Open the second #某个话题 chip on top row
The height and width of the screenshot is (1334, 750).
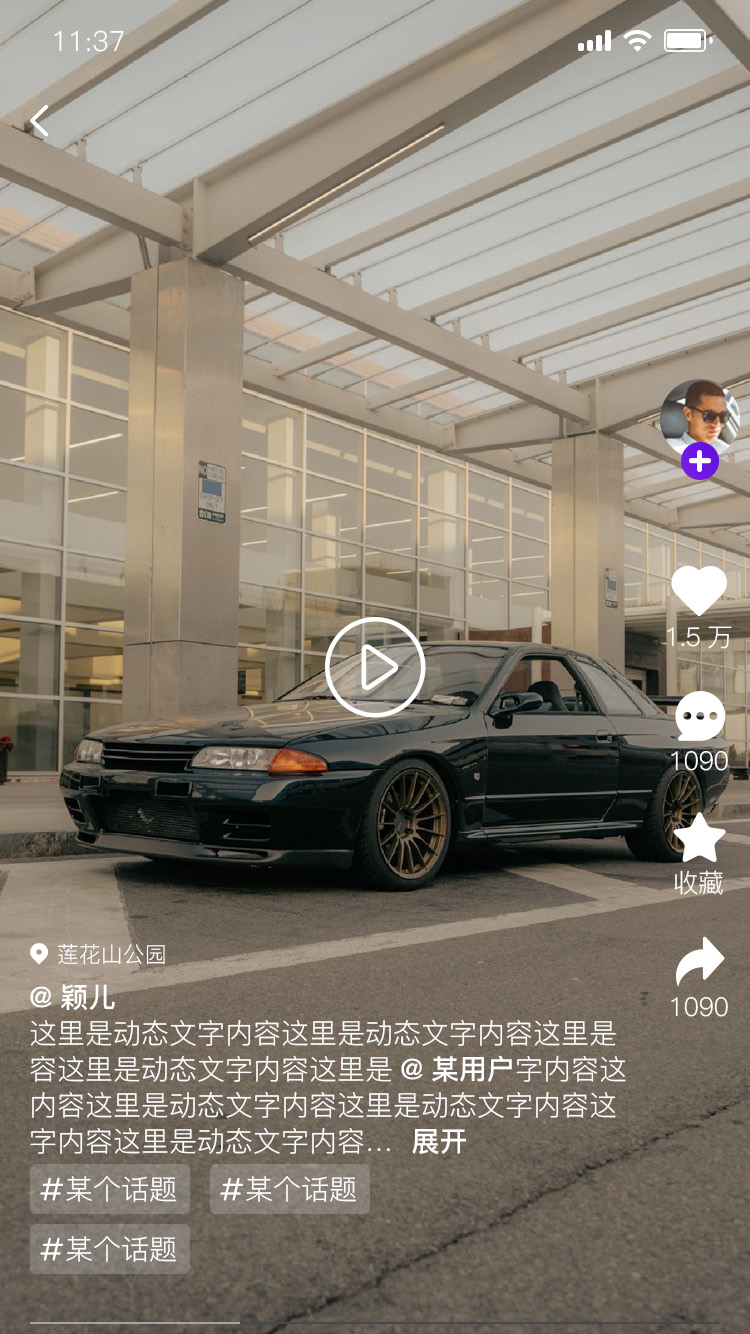pos(289,1189)
